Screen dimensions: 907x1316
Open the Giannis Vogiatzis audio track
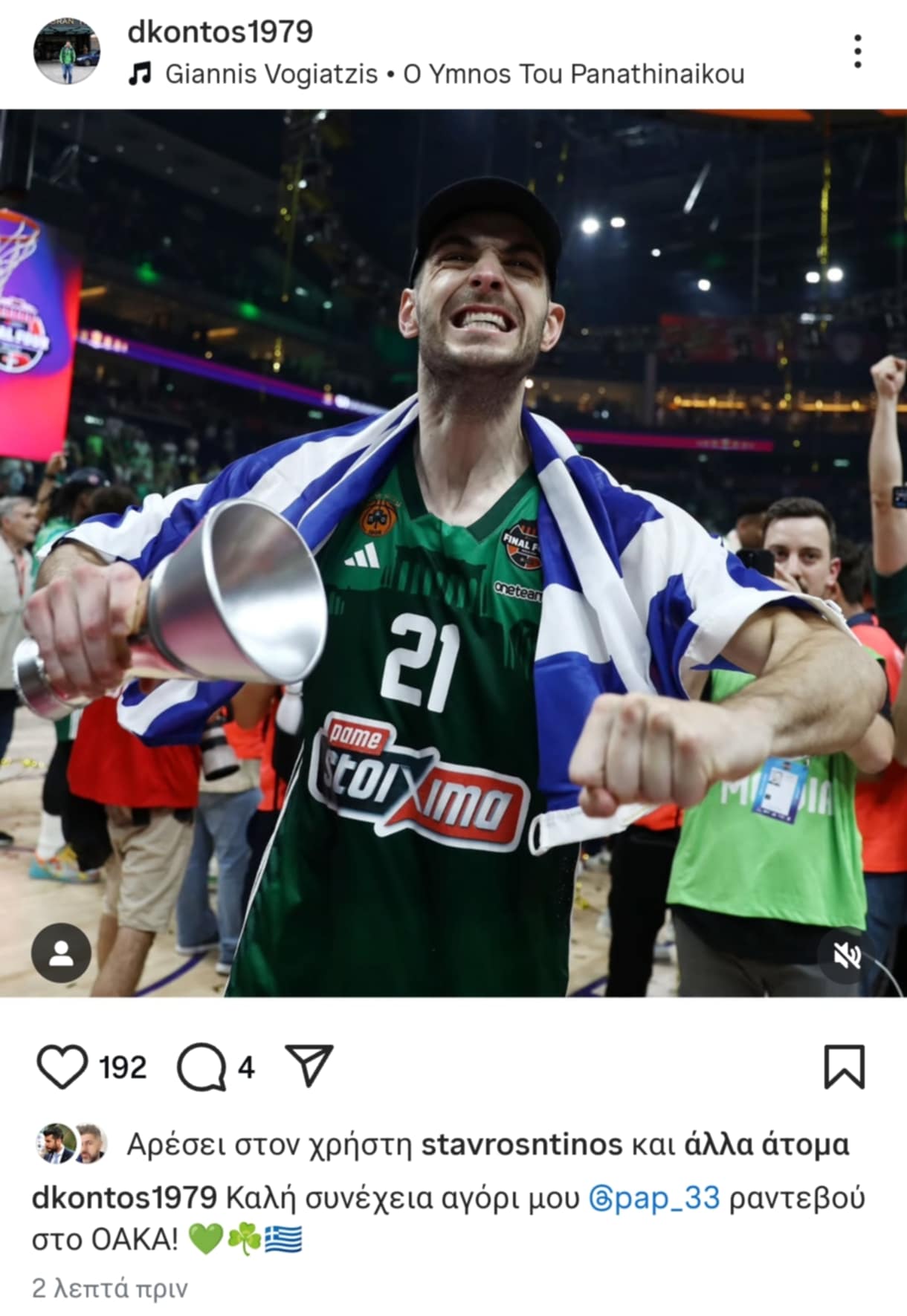(453, 74)
